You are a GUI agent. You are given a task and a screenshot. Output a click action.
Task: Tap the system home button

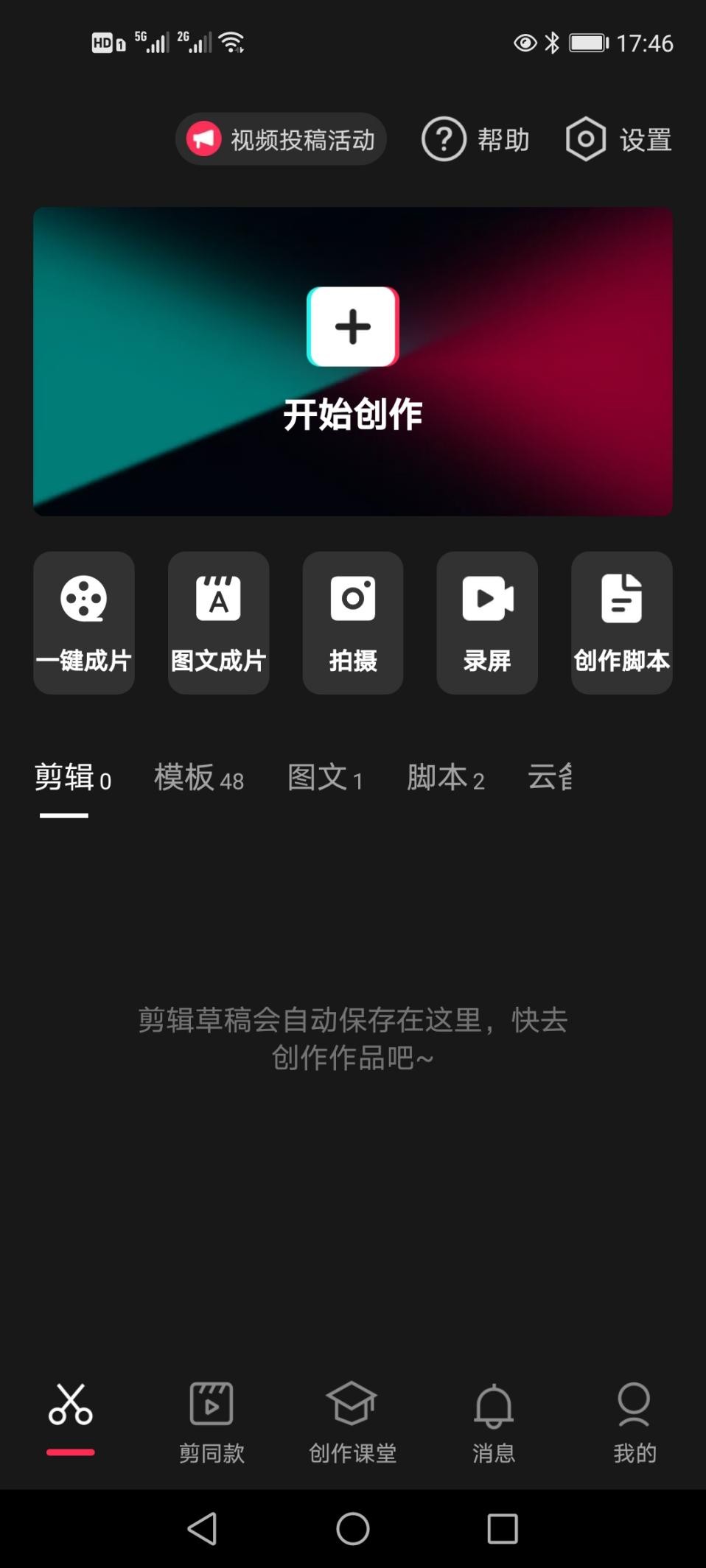353,1529
